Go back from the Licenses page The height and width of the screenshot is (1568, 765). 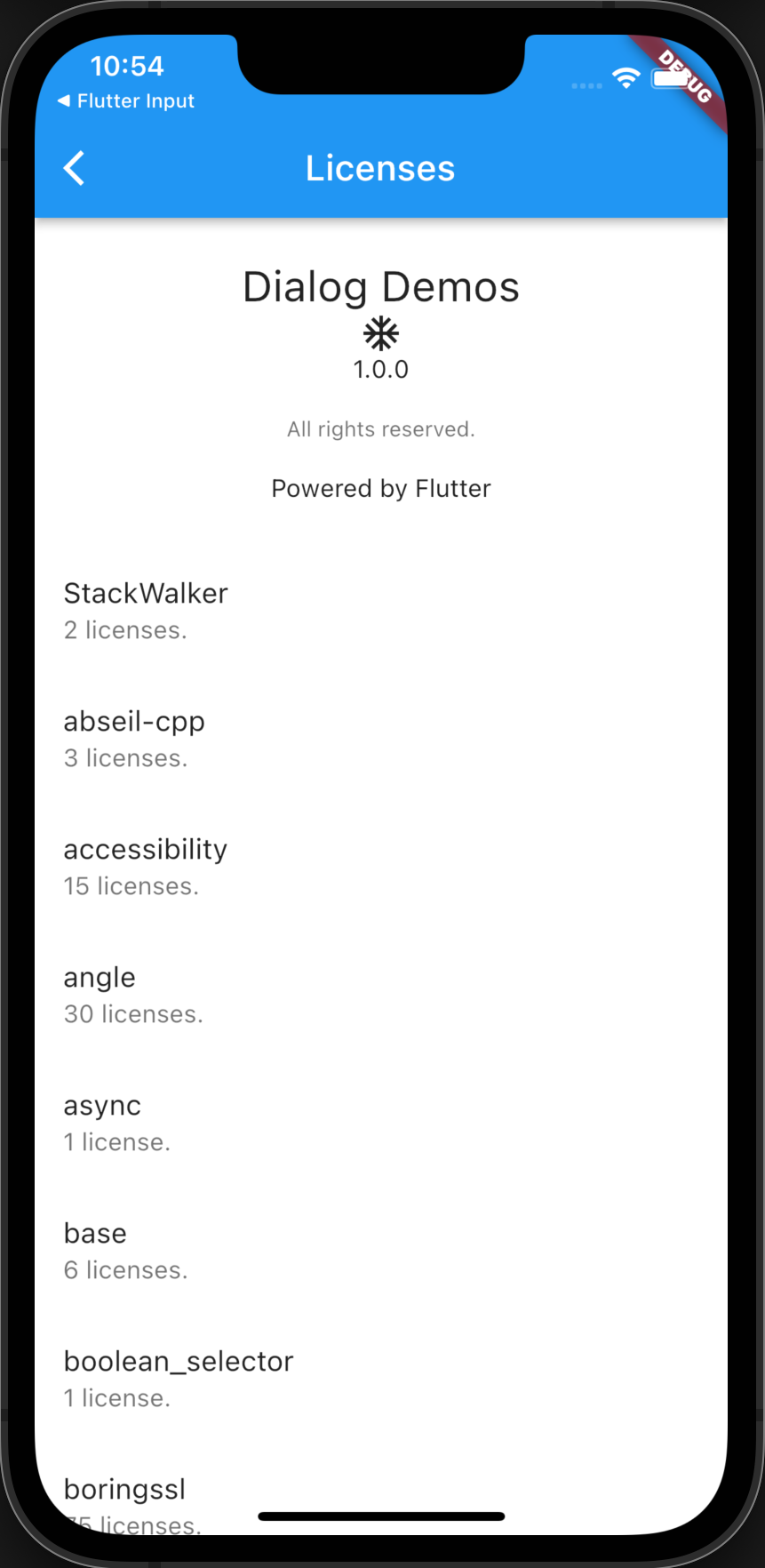[75, 168]
